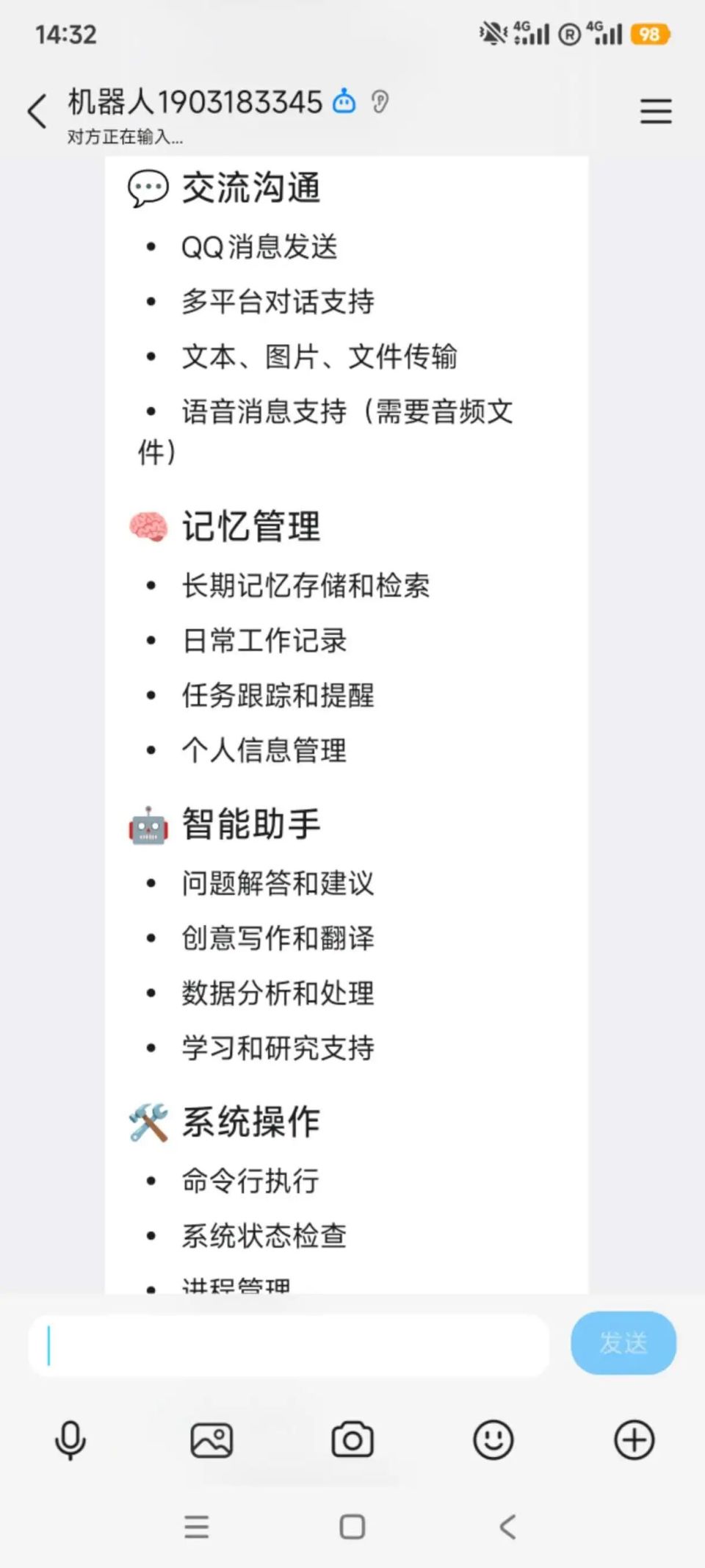Tap the microphone icon to record voice

(x=70, y=1440)
